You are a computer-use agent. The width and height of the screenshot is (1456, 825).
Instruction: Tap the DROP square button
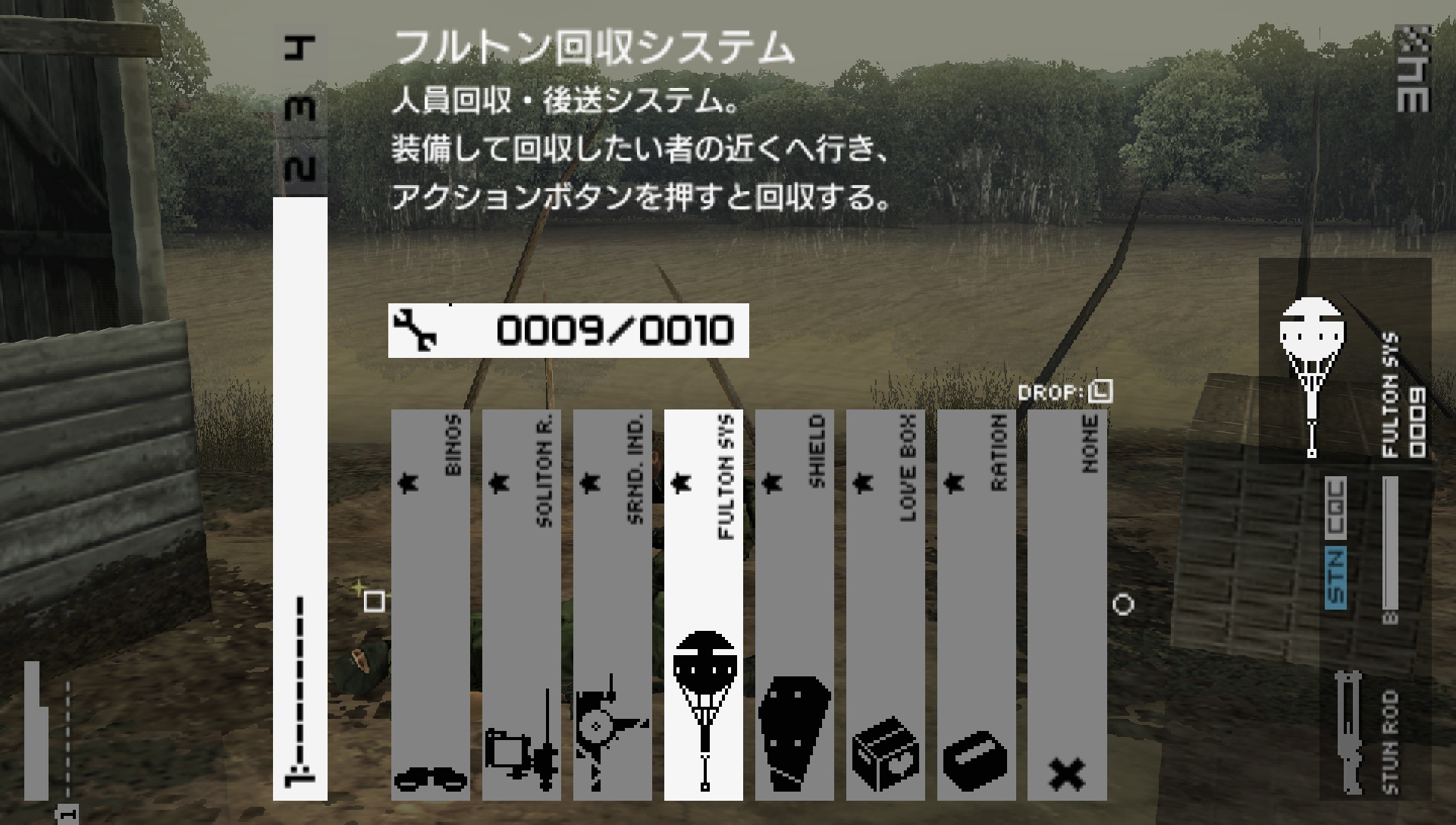click(1100, 392)
